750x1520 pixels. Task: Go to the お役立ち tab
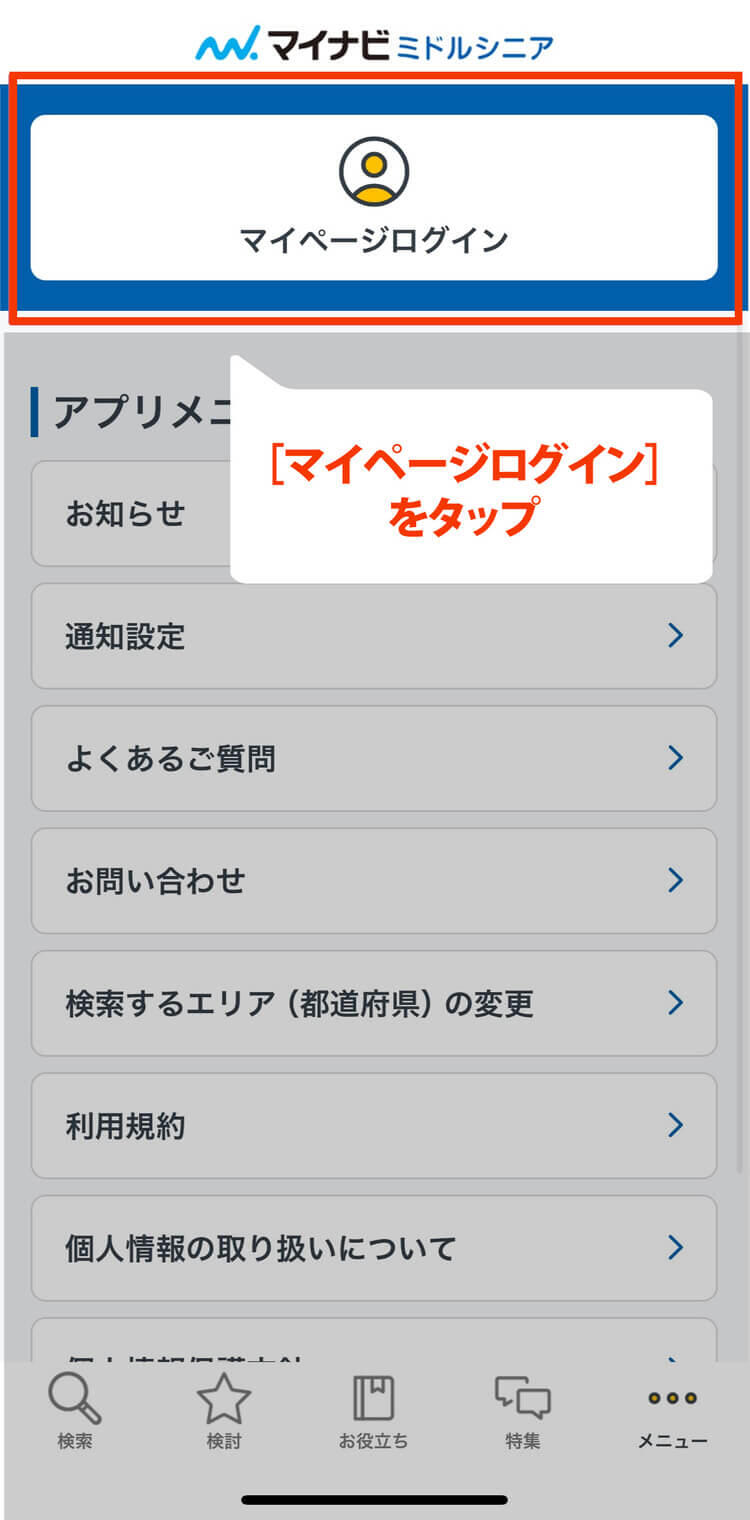point(373,1412)
